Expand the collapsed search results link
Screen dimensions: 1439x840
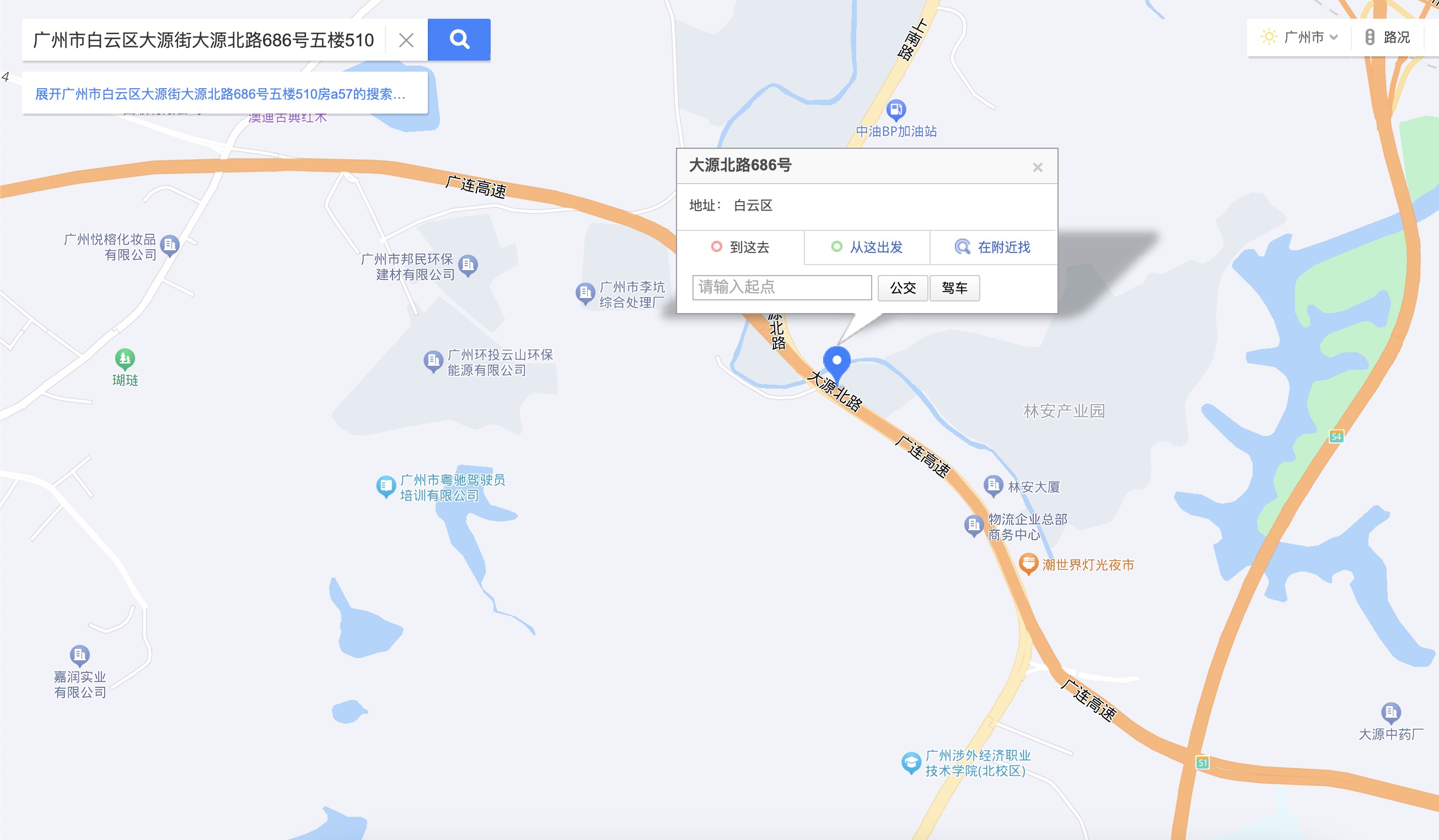tap(221, 94)
